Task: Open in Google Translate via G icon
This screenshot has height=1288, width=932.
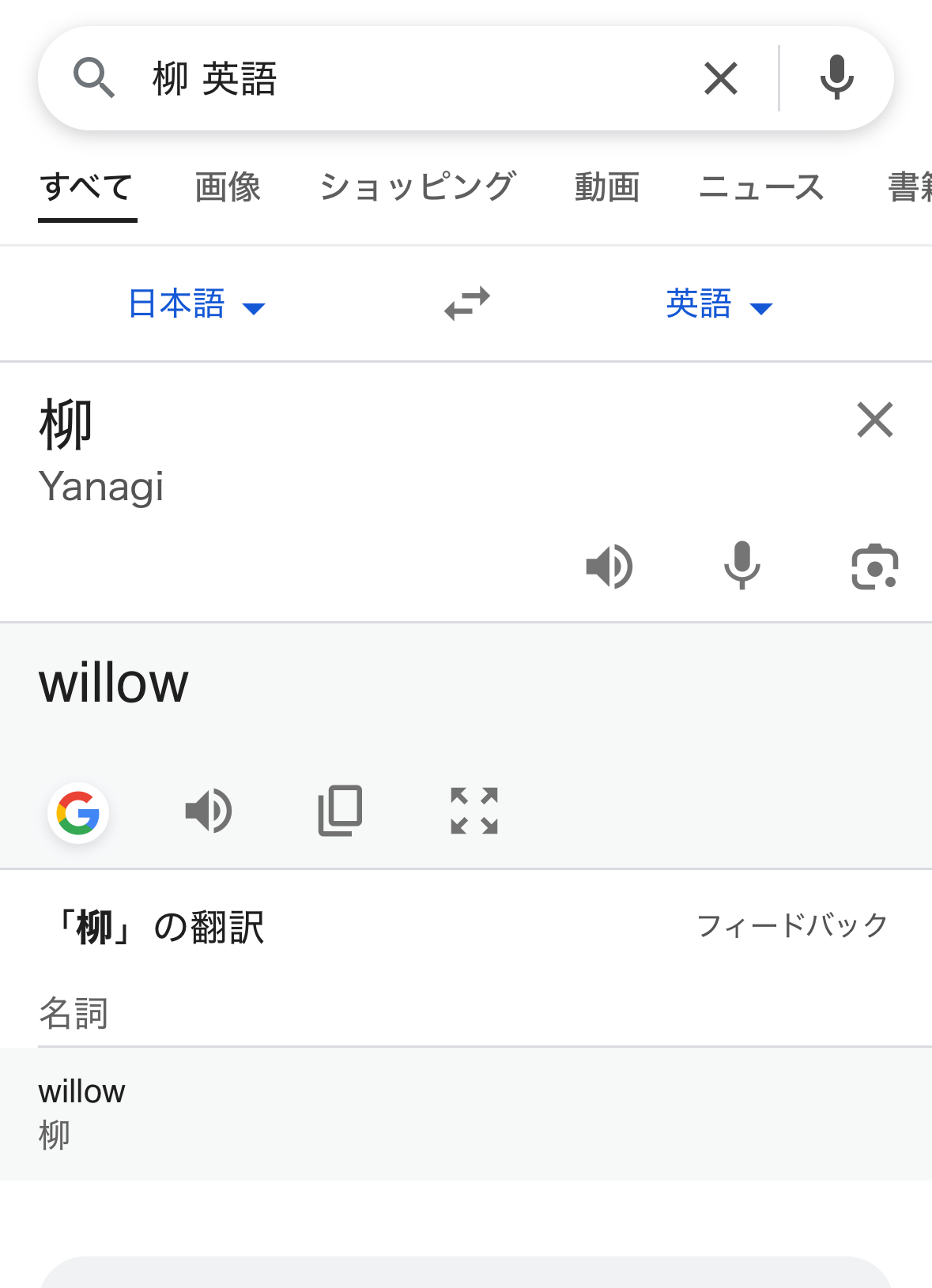Action: point(78,812)
